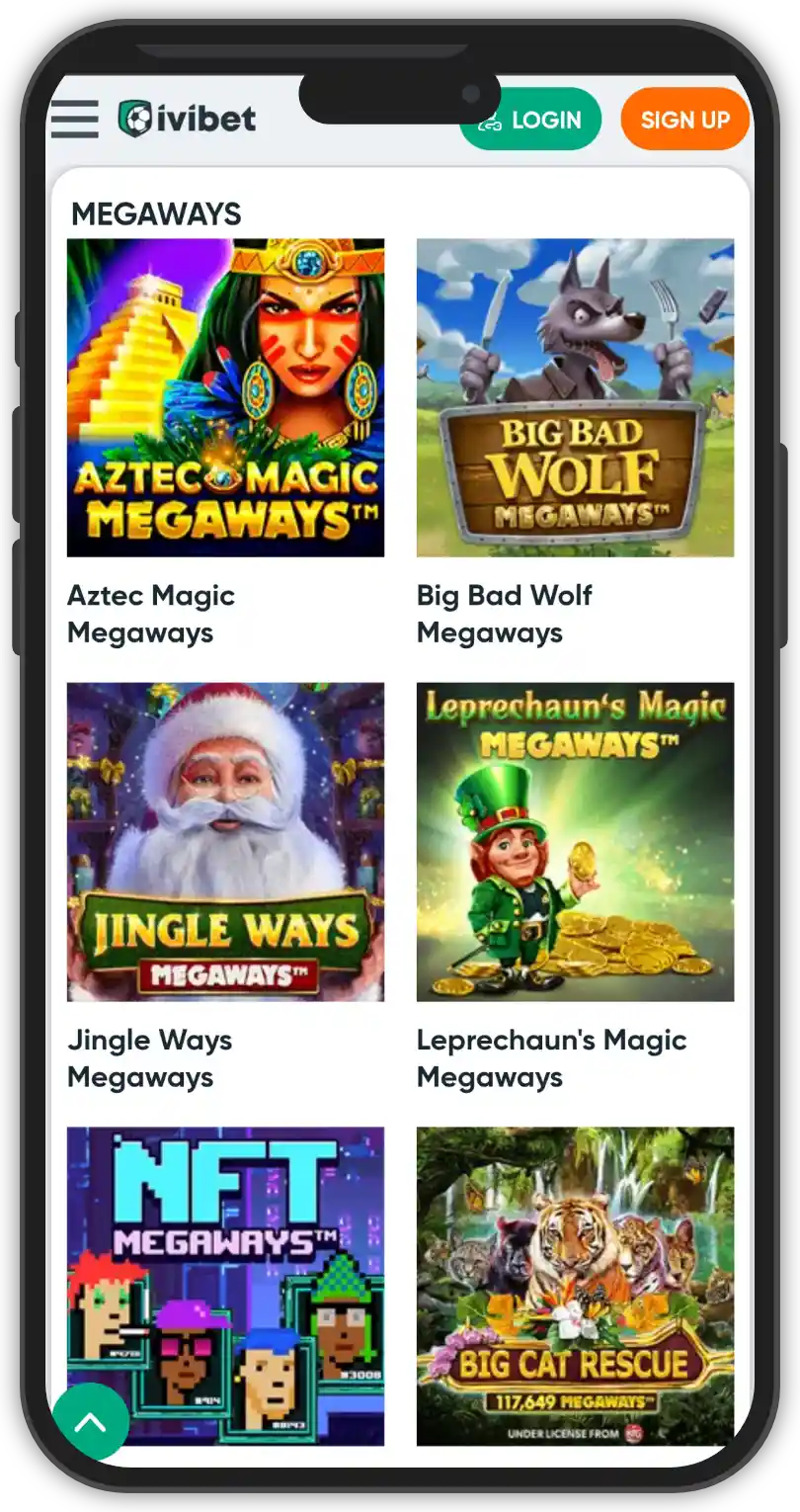The width and height of the screenshot is (800, 1512).
Task: Open Aztec Magic Megaways game
Action: click(225, 397)
